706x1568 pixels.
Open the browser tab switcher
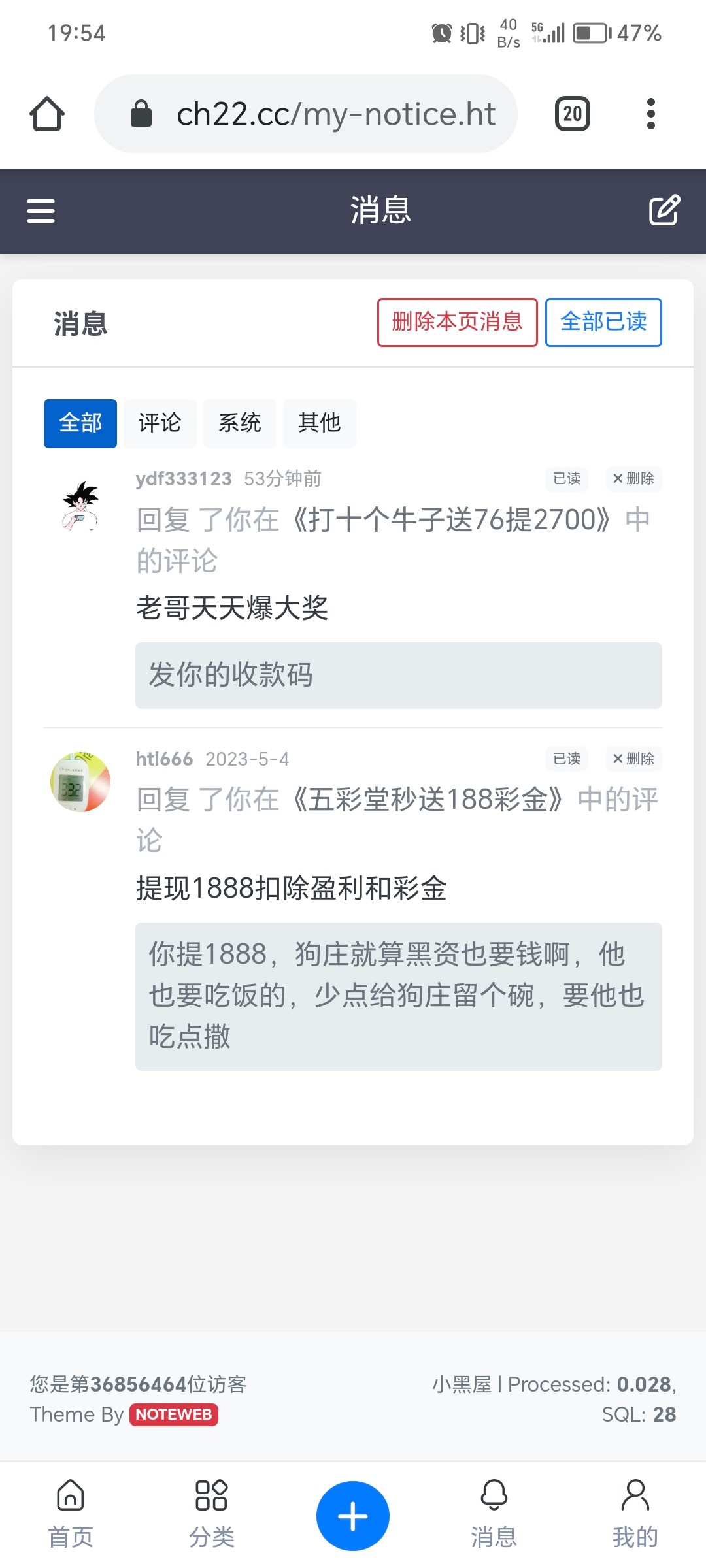[x=572, y=114]
